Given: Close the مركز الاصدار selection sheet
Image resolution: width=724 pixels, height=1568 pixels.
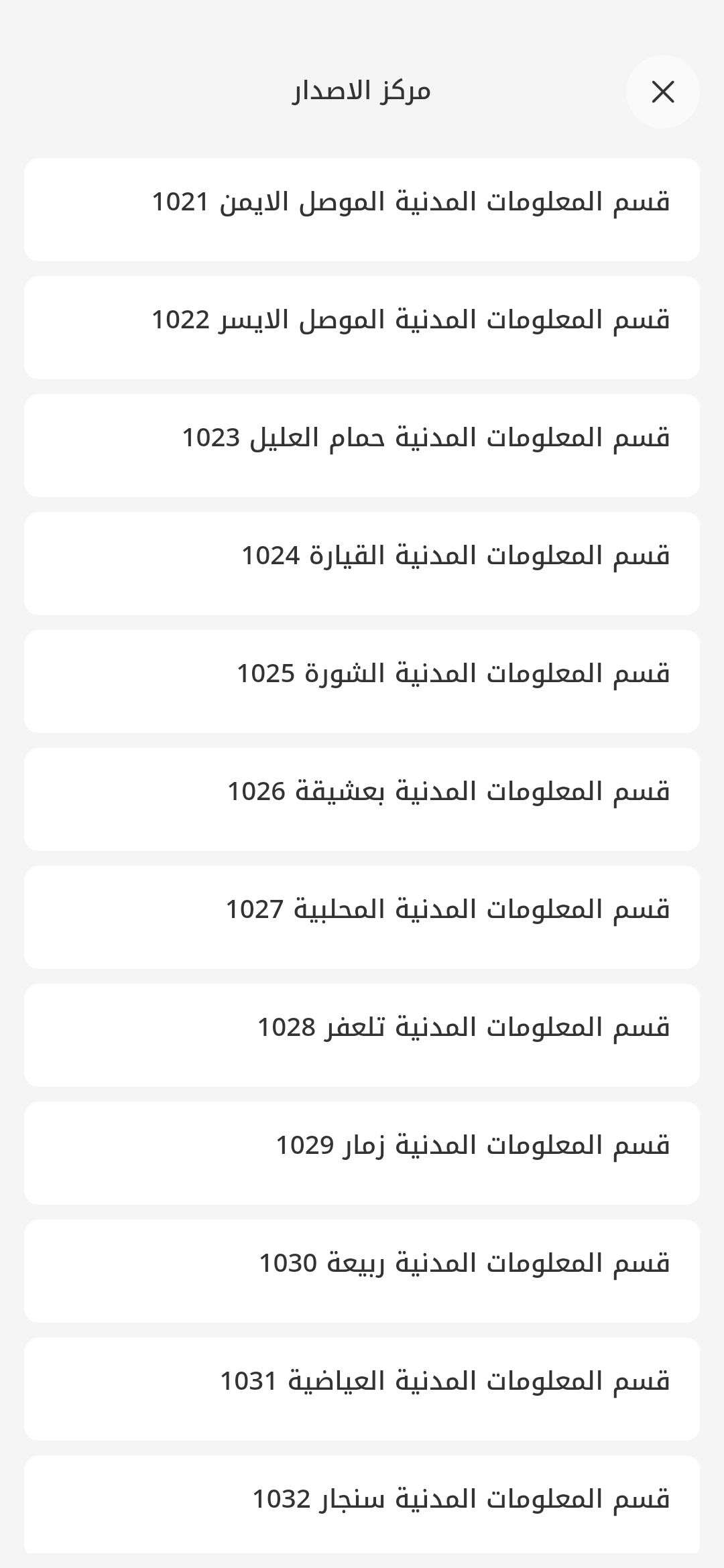Looking at the screenshot, I should click(x=662, y=92).
